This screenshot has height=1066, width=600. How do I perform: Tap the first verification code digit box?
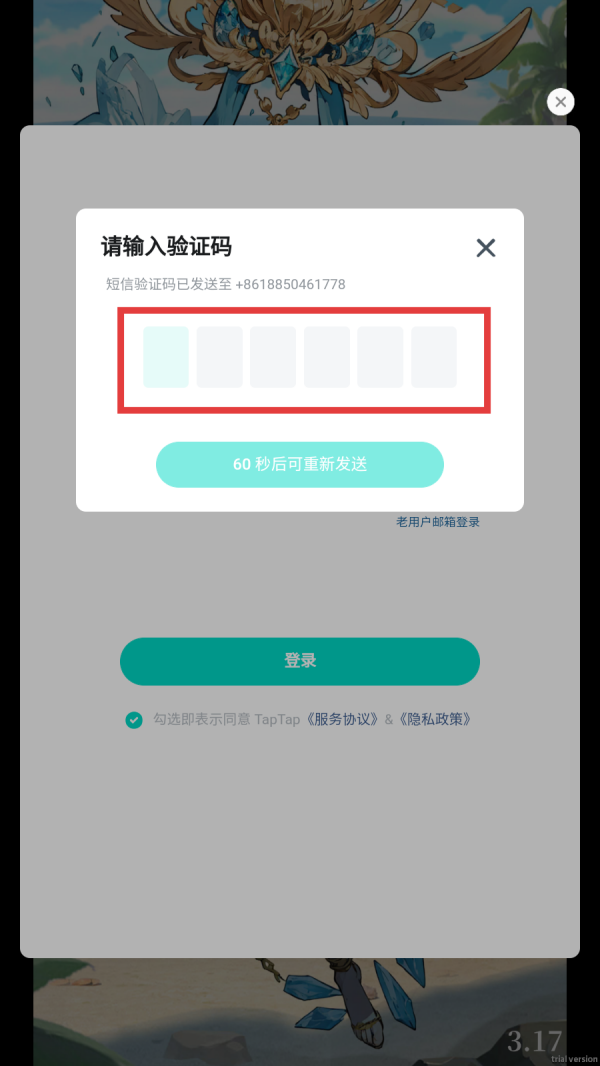(166, 357)
